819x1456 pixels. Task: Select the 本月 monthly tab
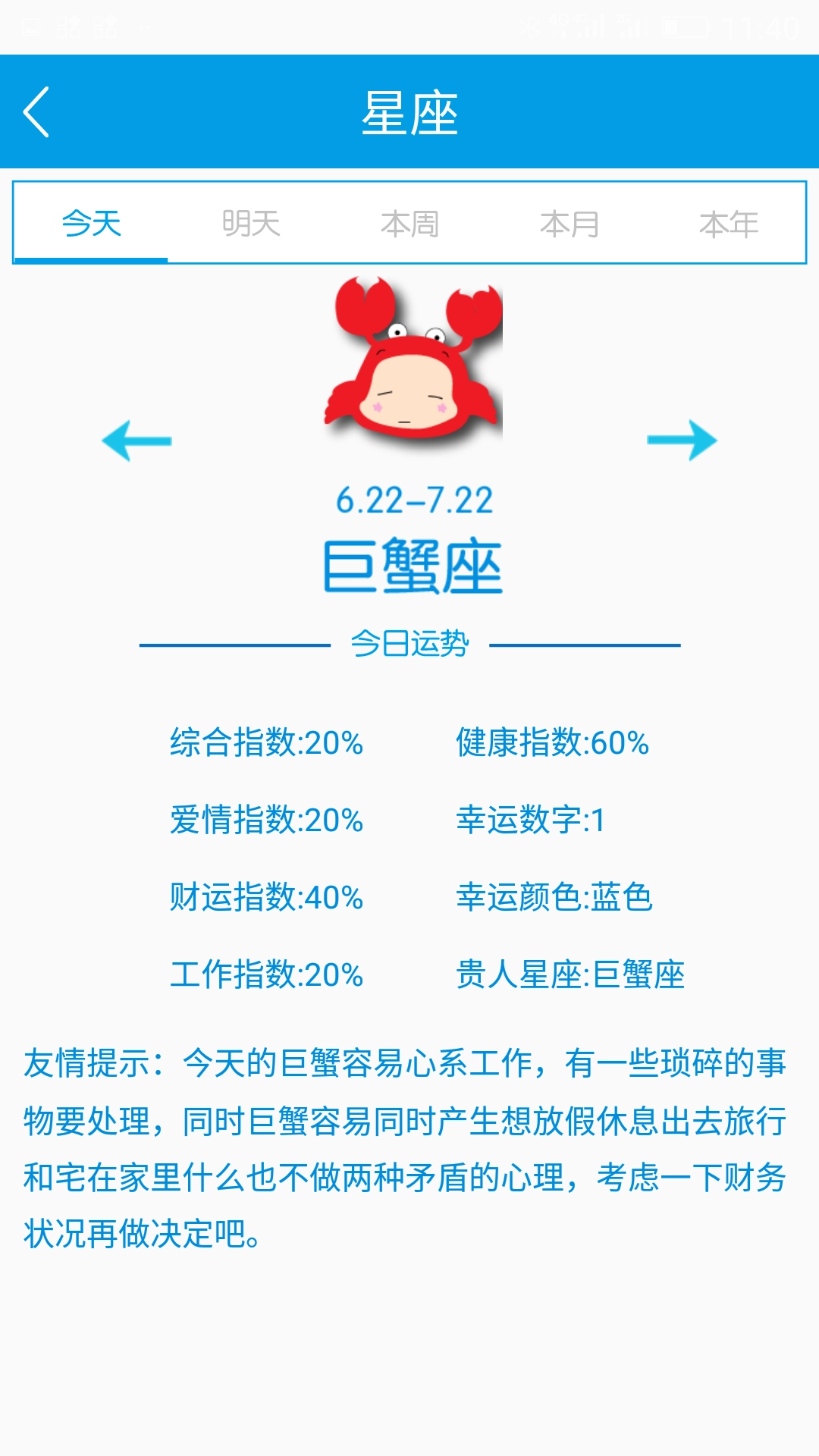tap(569, 224)
